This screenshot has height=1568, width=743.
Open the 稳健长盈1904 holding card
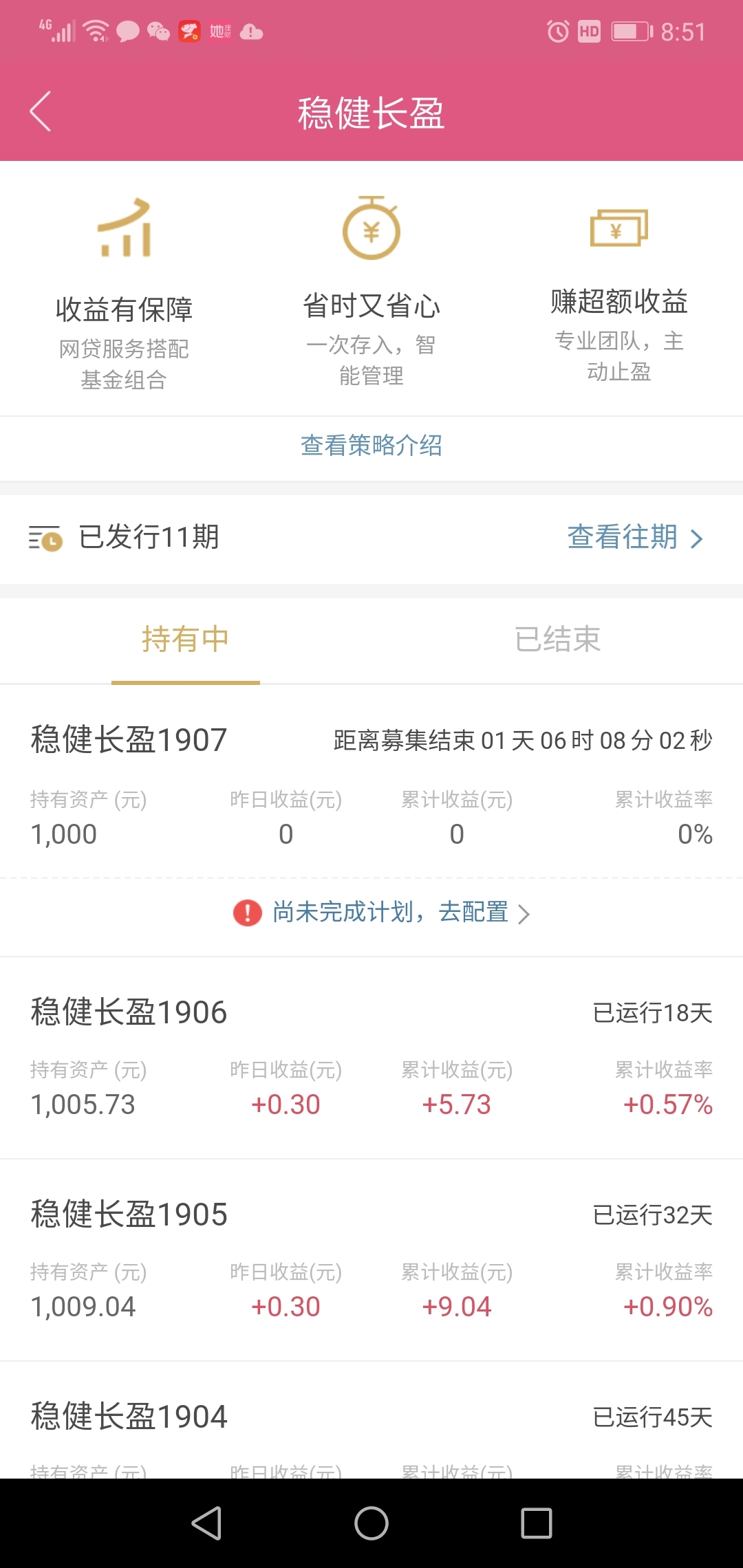(371, 1420)
